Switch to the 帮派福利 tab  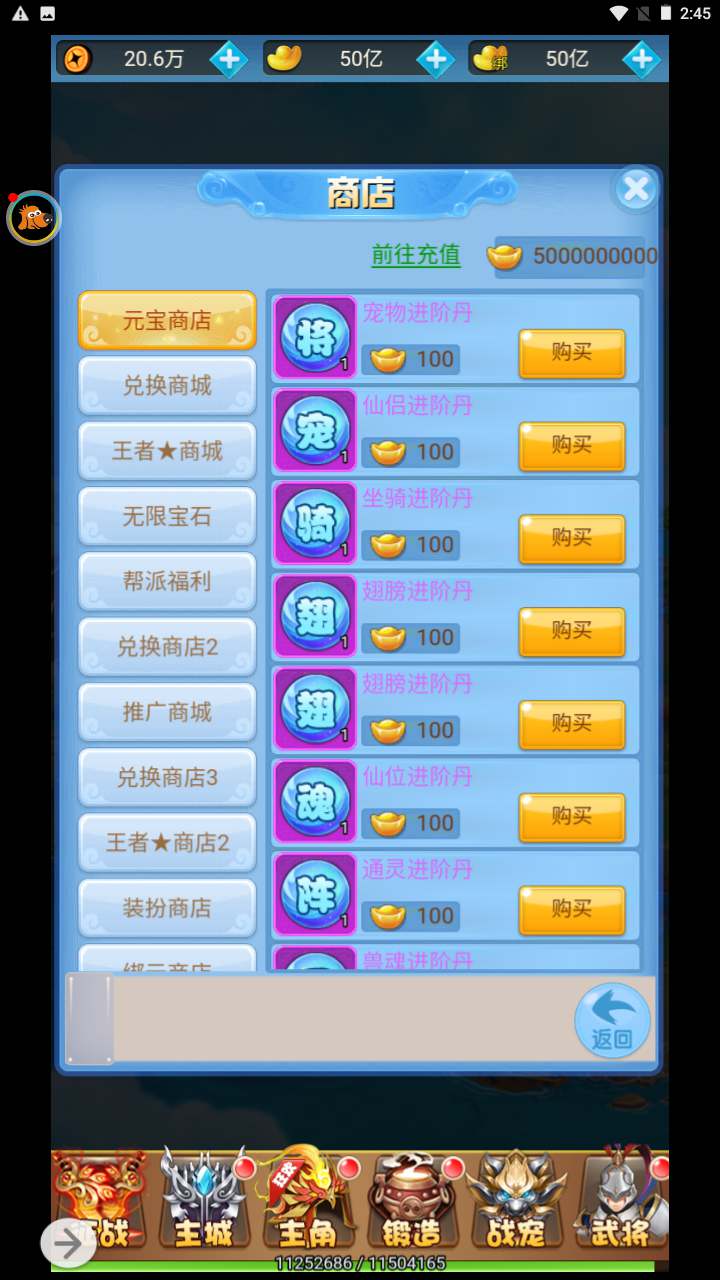[167, 581]
